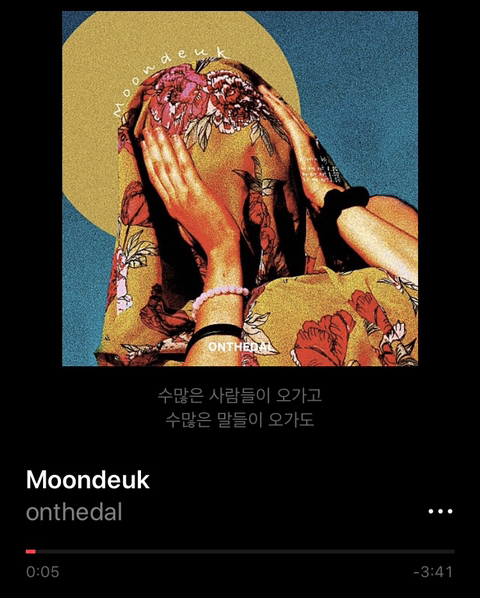Image resolution: width=480 pixels, height=598 pixels.
Task: Open the Korean lyrics lines under artwork
Action: [240, 407]
